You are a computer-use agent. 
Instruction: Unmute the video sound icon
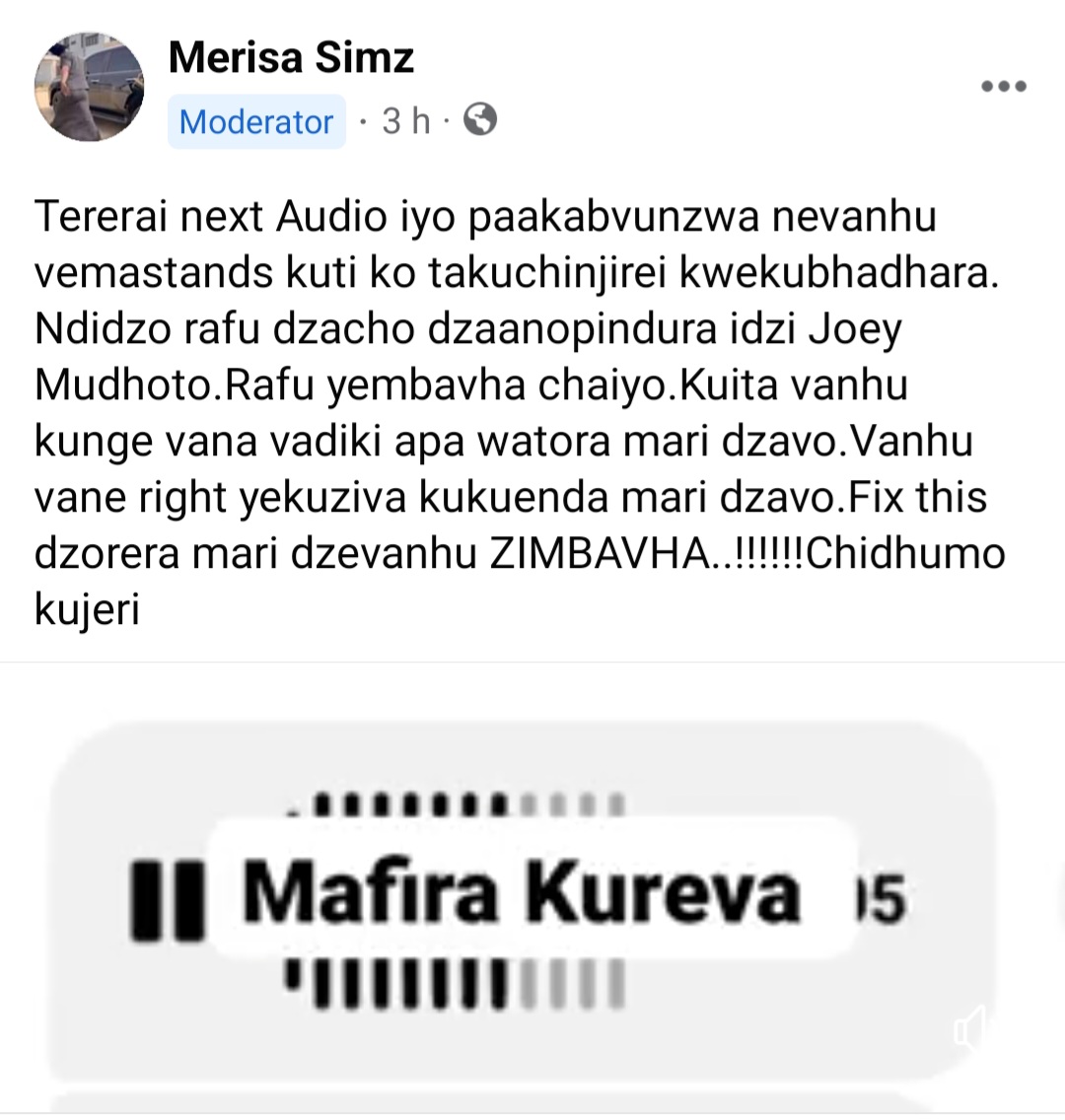tap(970, 1029)
